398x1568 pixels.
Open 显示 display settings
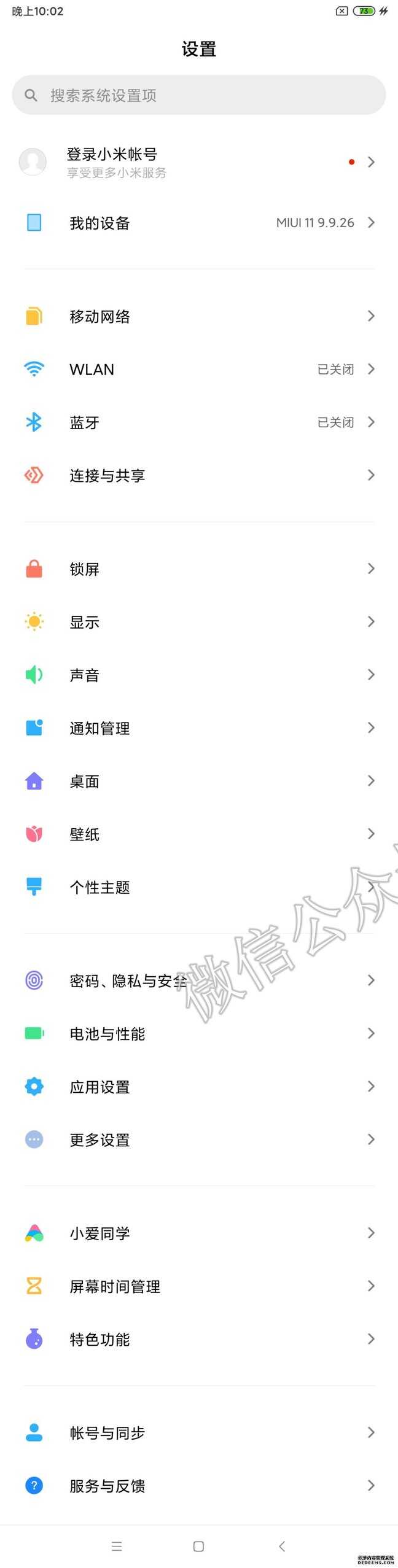pos(198,622)
